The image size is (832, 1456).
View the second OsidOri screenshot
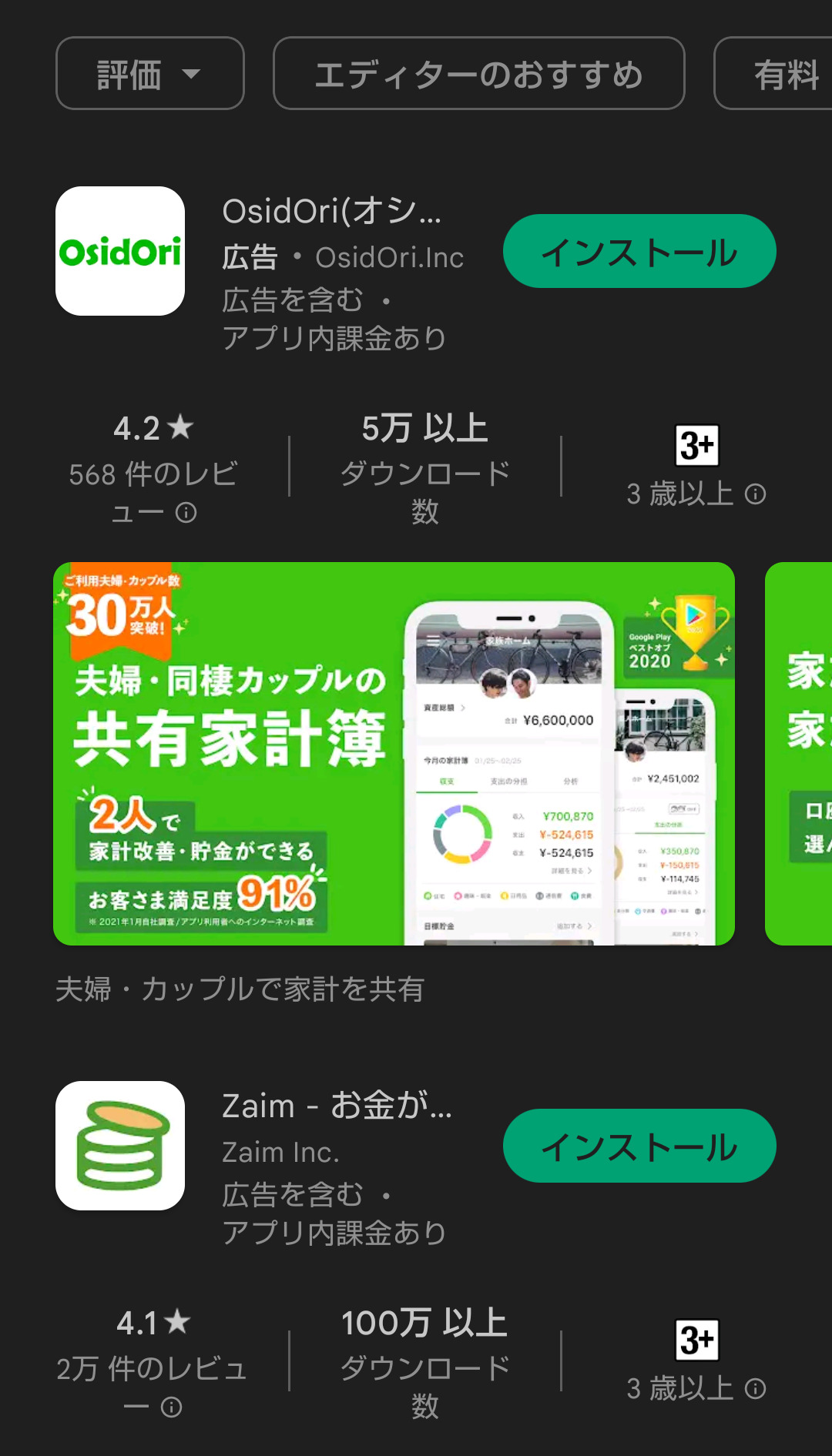[x=800, y=753]
